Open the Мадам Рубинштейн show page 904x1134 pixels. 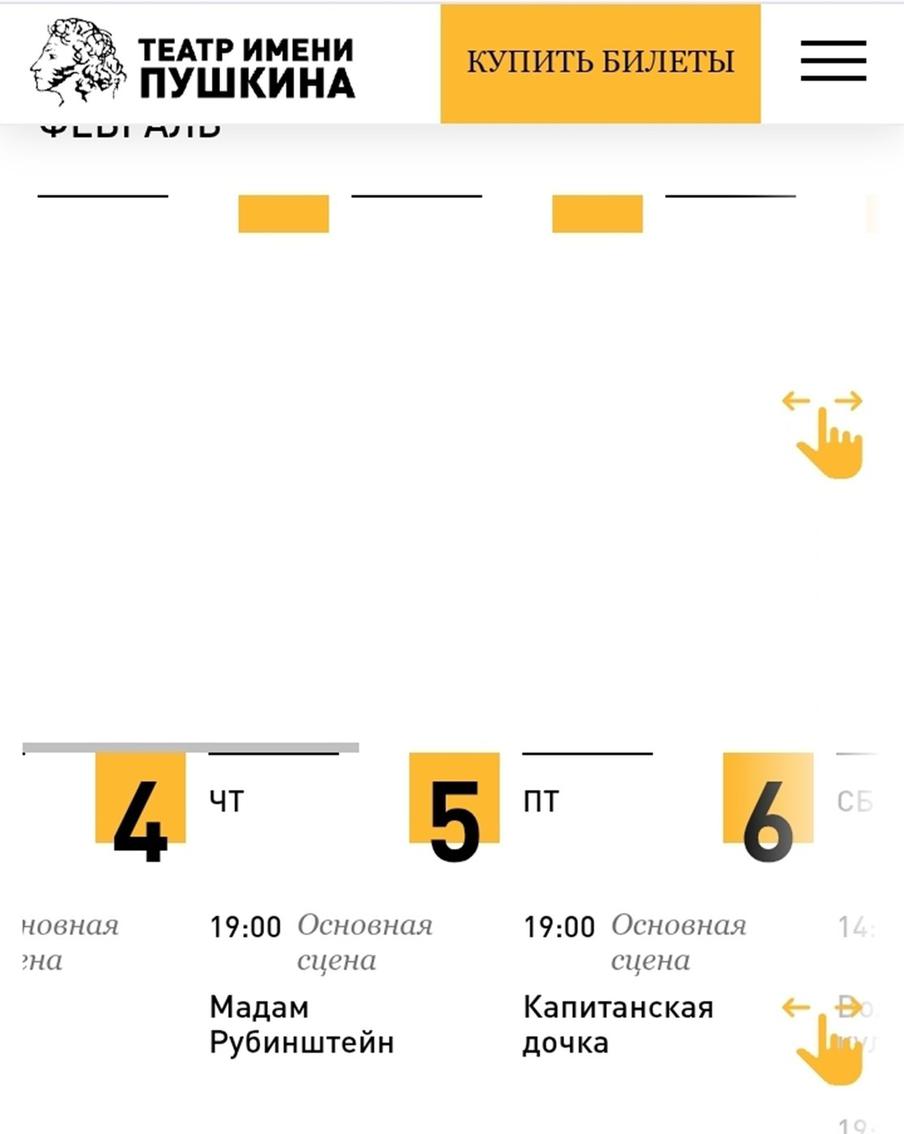[x=300, y=1022]
